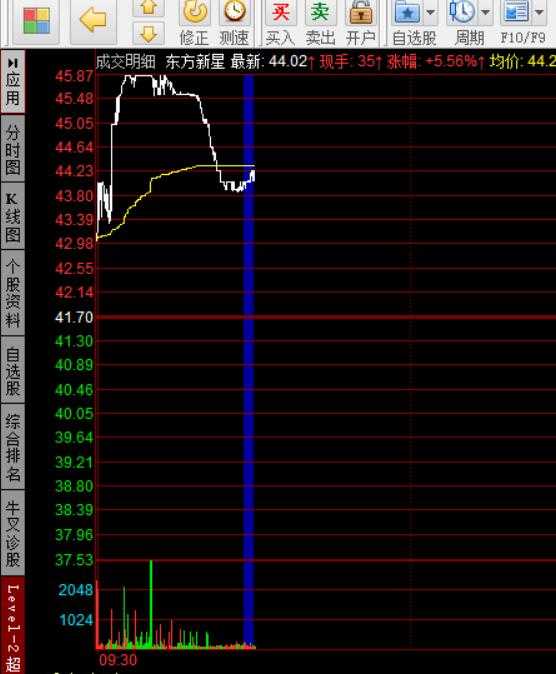Open the 个股资料 sidebar tab

click(x=12, y=293)
